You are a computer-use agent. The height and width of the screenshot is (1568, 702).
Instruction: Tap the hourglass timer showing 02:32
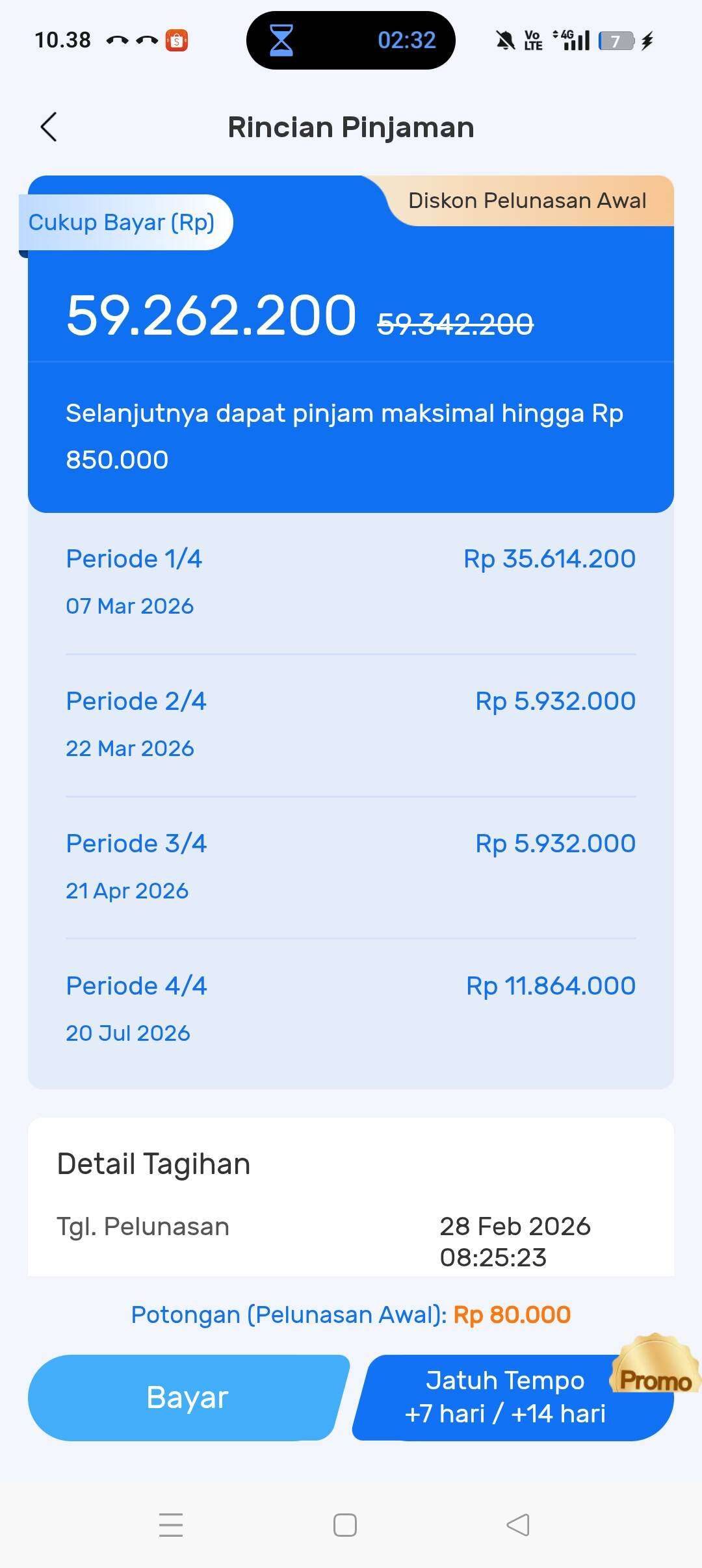[x=281, y=40]
